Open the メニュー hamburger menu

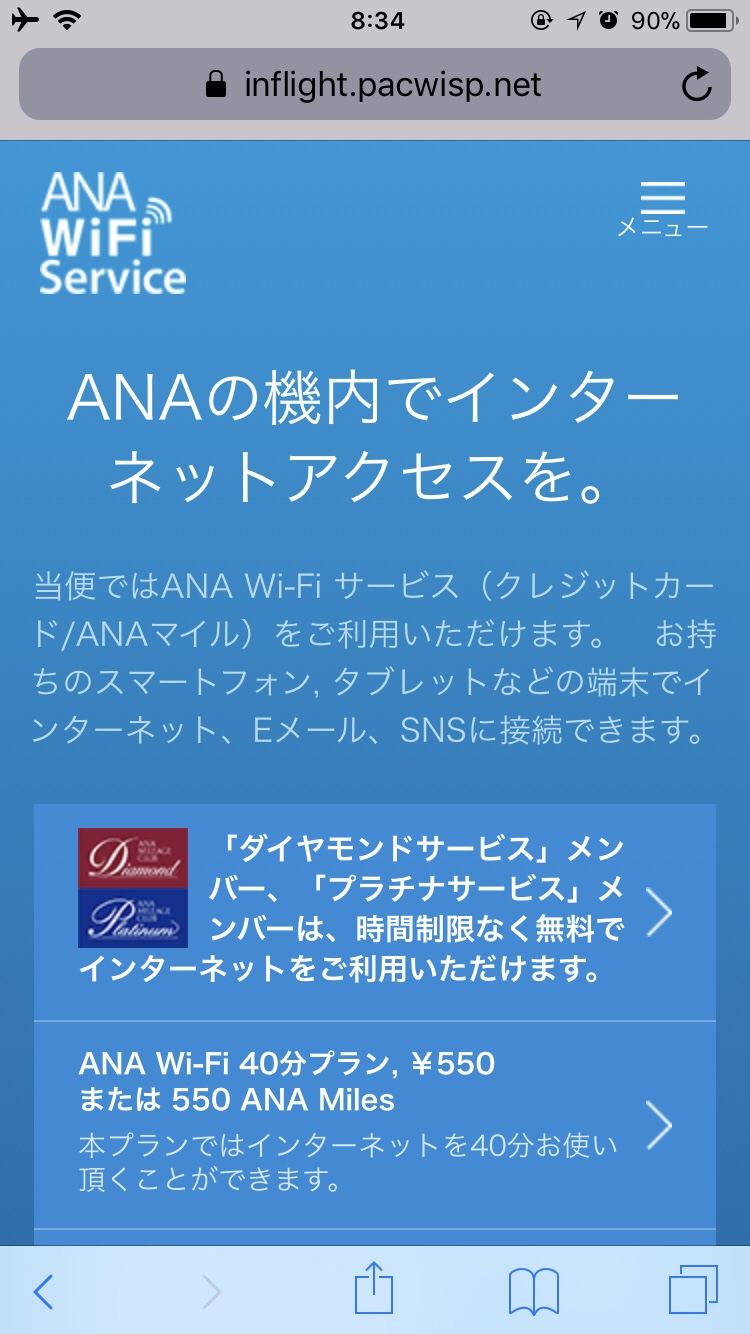coord(662,209)
